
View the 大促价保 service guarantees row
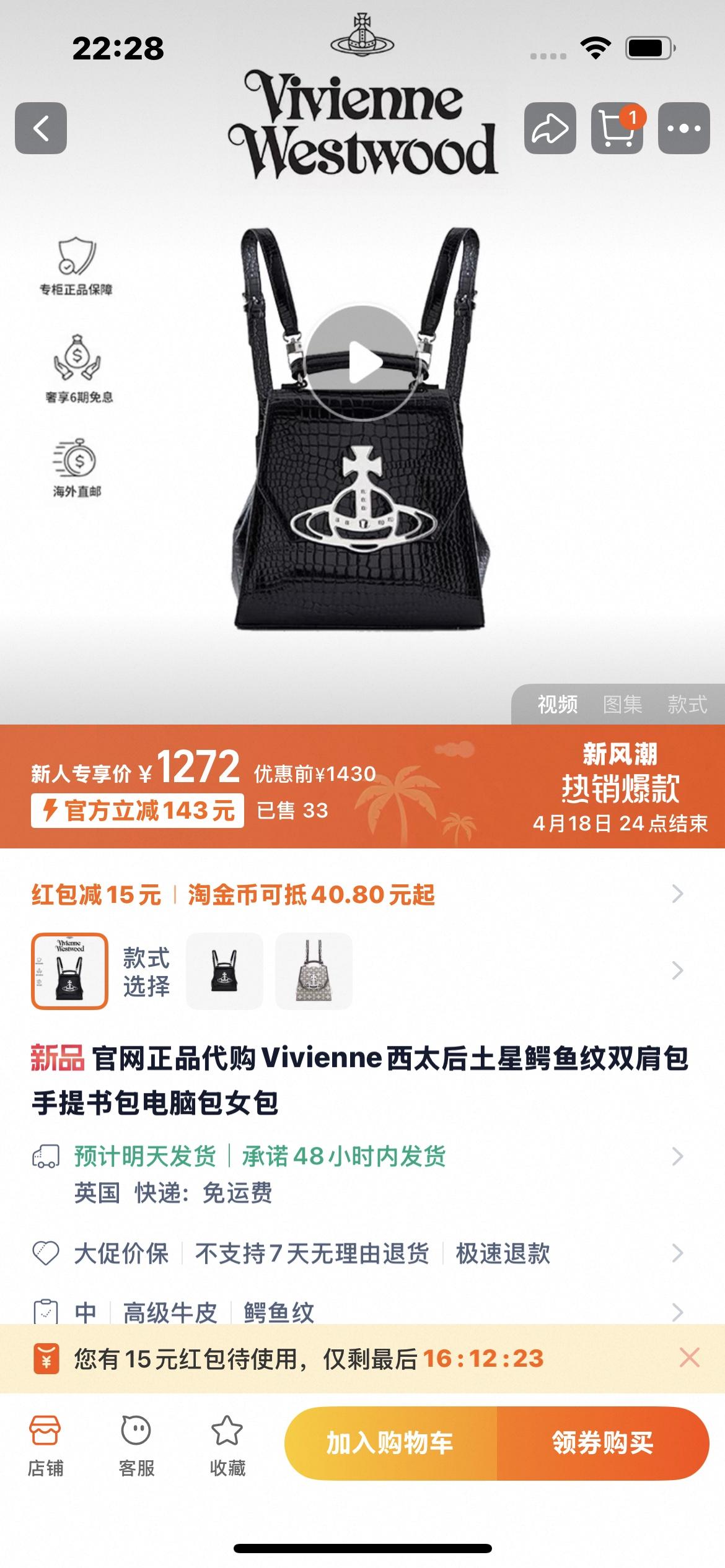click(x=359, y=1253)
